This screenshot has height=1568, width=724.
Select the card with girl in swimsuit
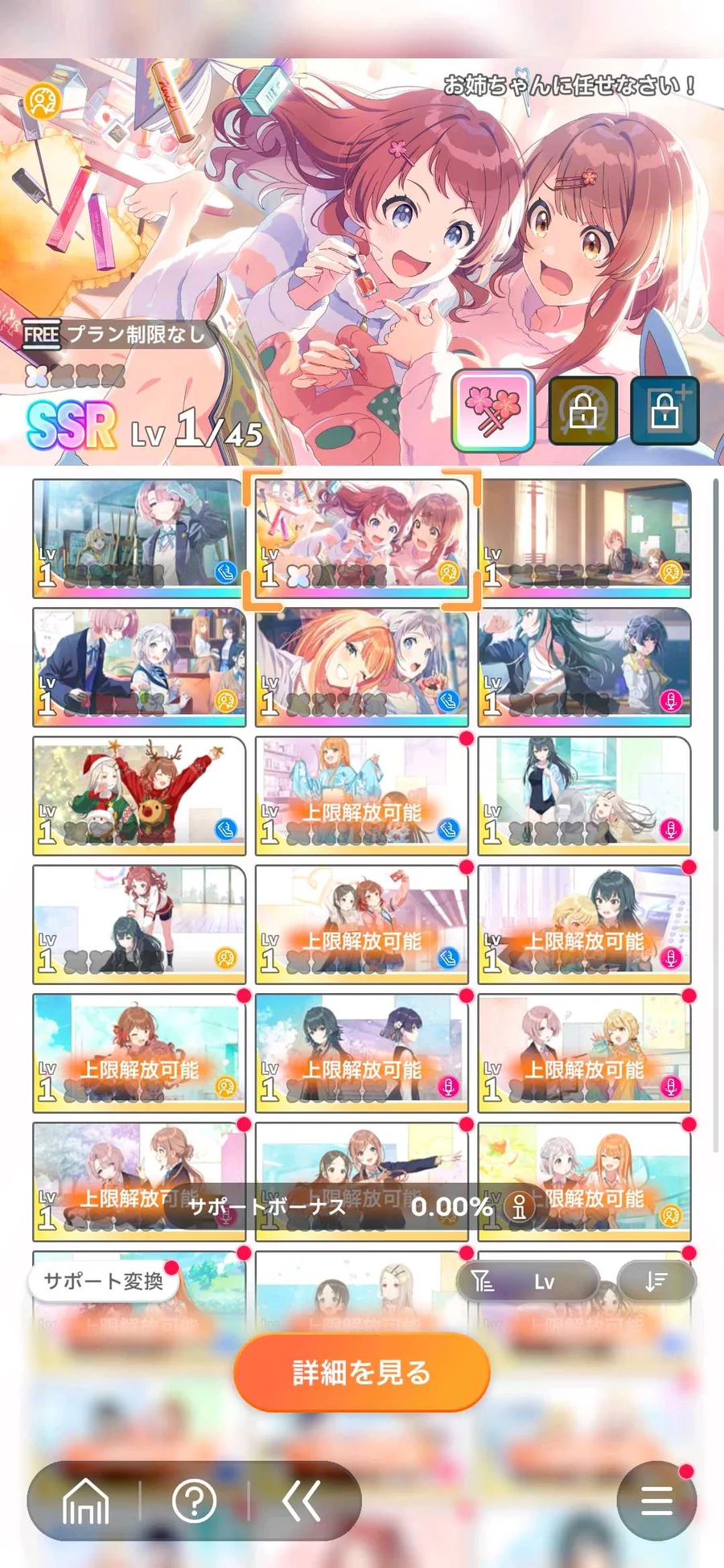[x=585, y=795]
